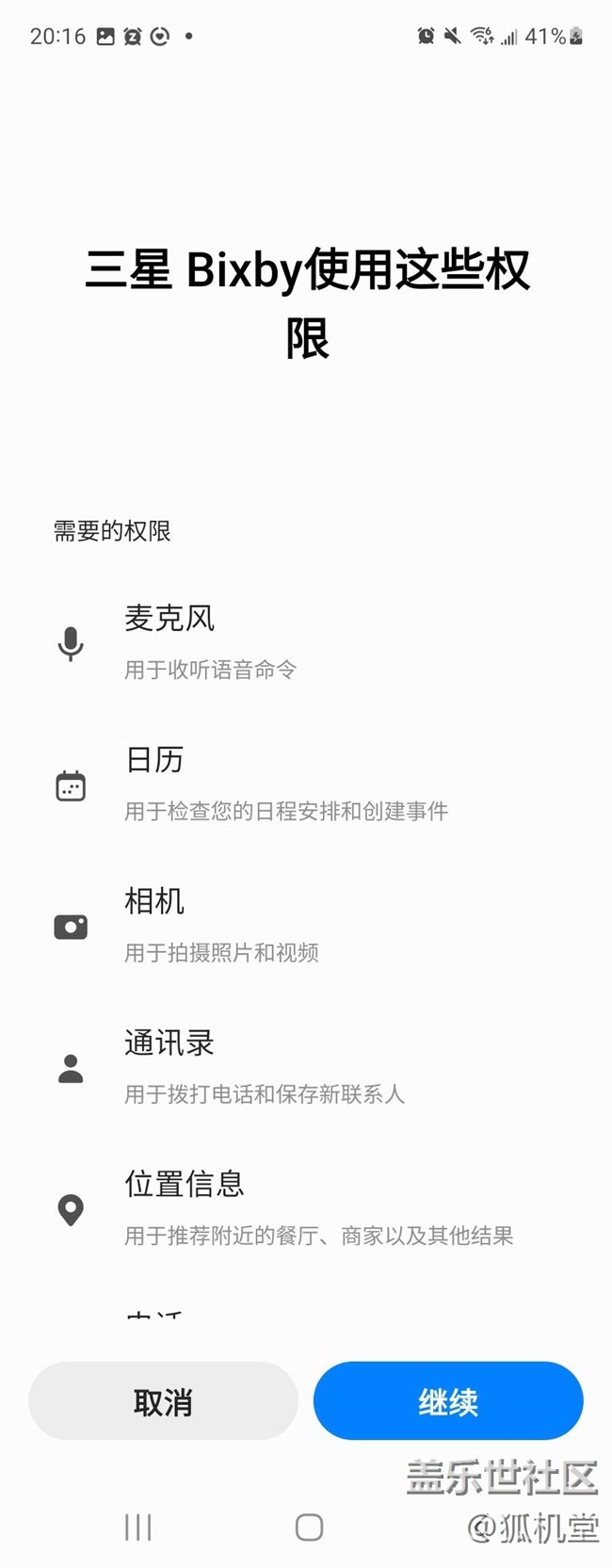Go to the home screen
612x1568 pixels.
[x=309, y=1528]
